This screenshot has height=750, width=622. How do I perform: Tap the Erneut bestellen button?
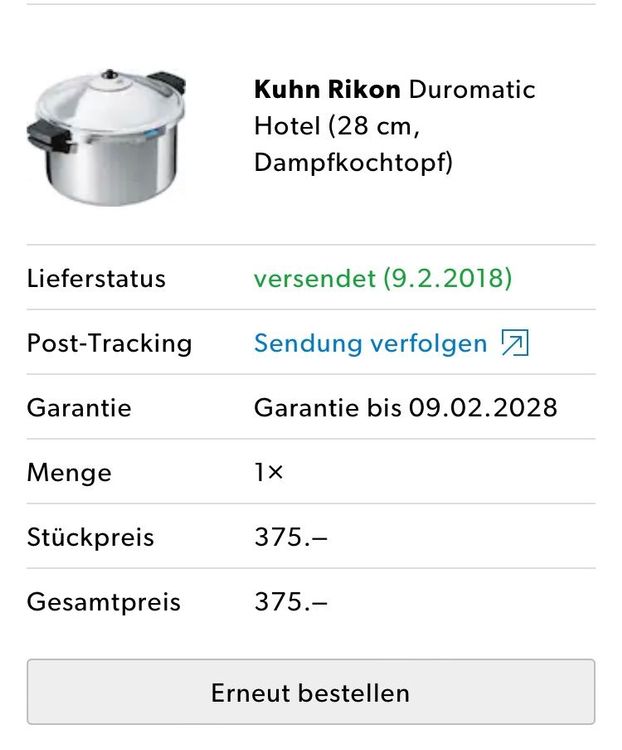pyautogui.click(x=310, y=692)
